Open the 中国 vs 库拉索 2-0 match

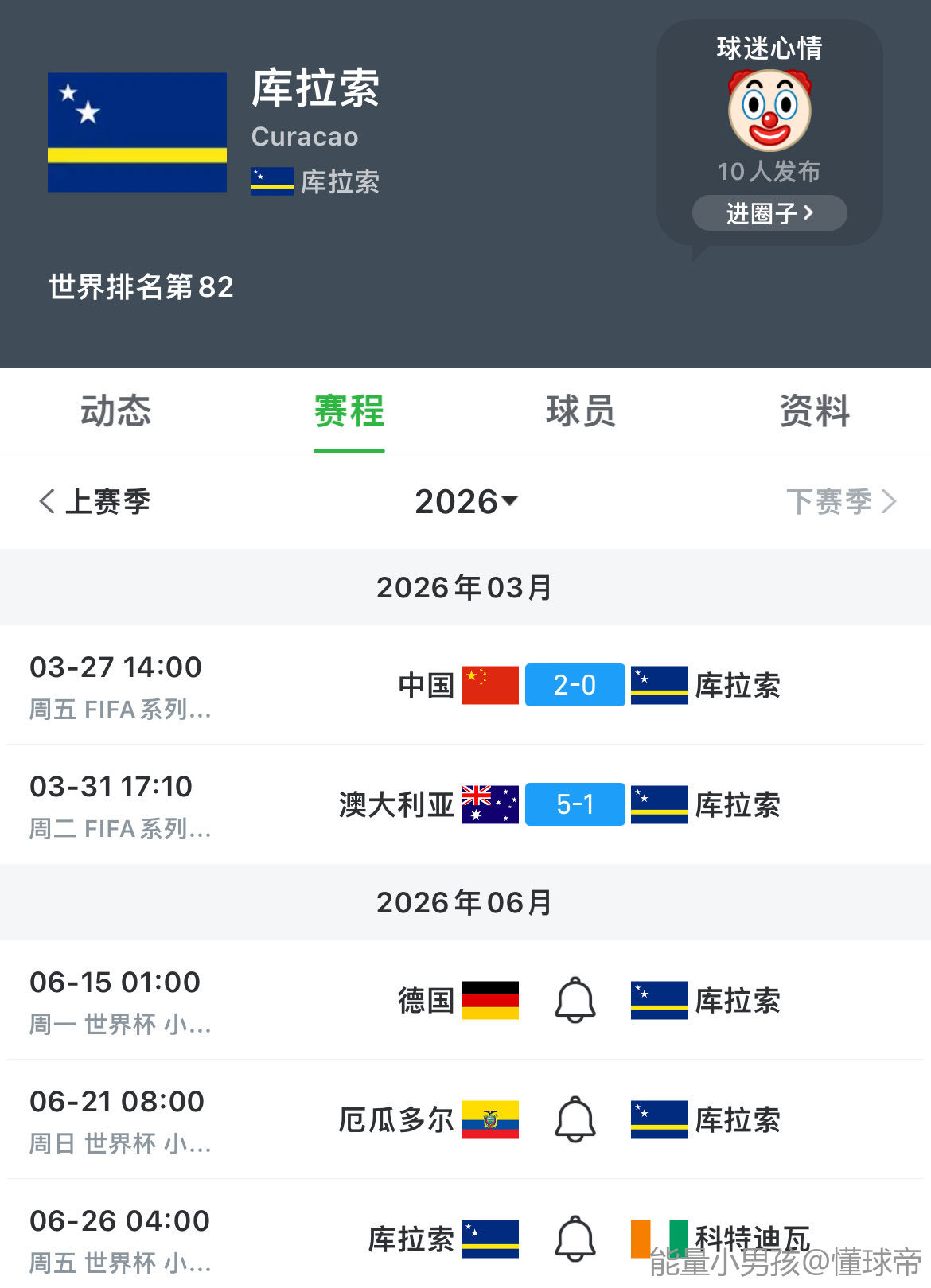pyautogui.click(x=575, y=685)
